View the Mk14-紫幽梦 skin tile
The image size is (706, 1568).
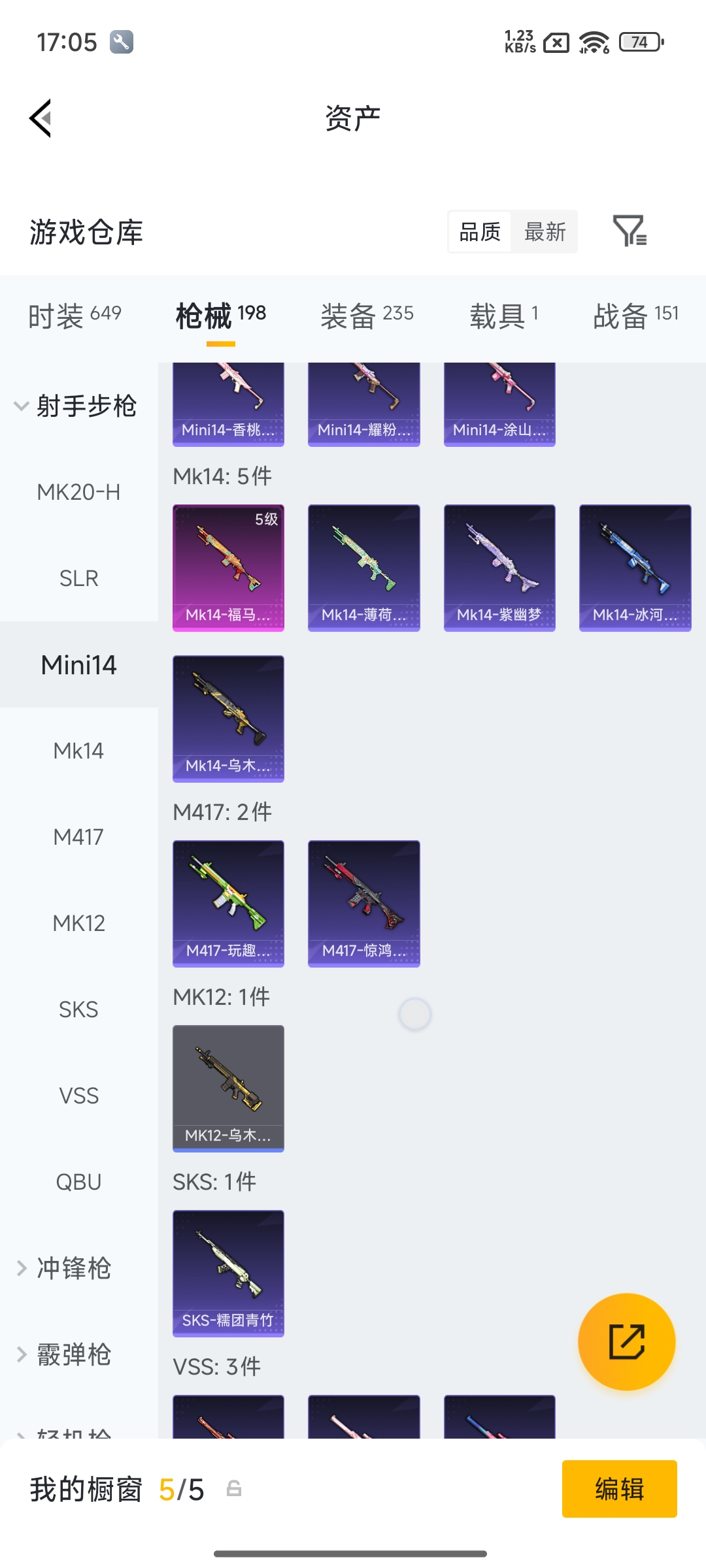[499, 567]
